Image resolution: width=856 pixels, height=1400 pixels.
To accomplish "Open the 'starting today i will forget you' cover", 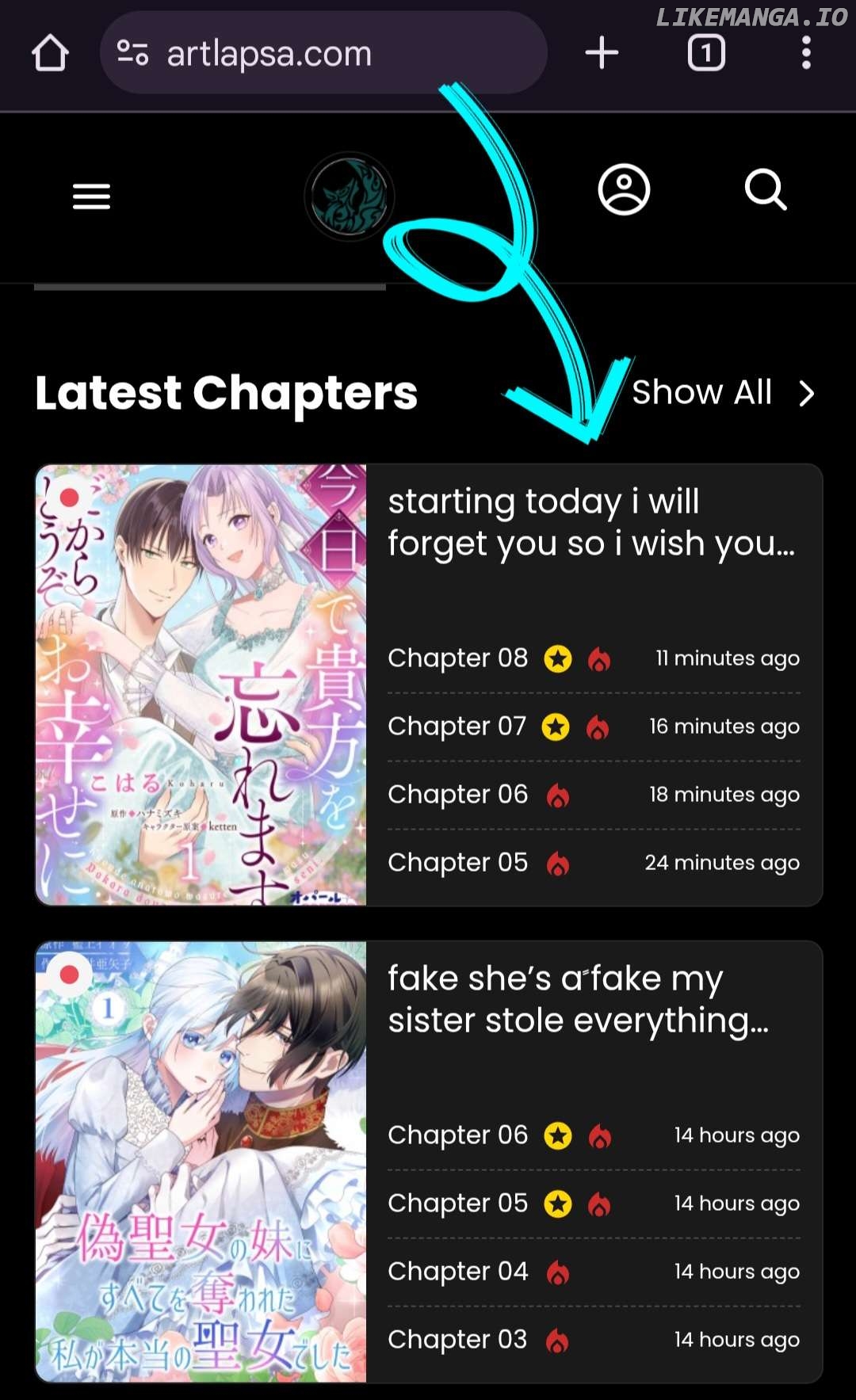I will pos(201,685).
